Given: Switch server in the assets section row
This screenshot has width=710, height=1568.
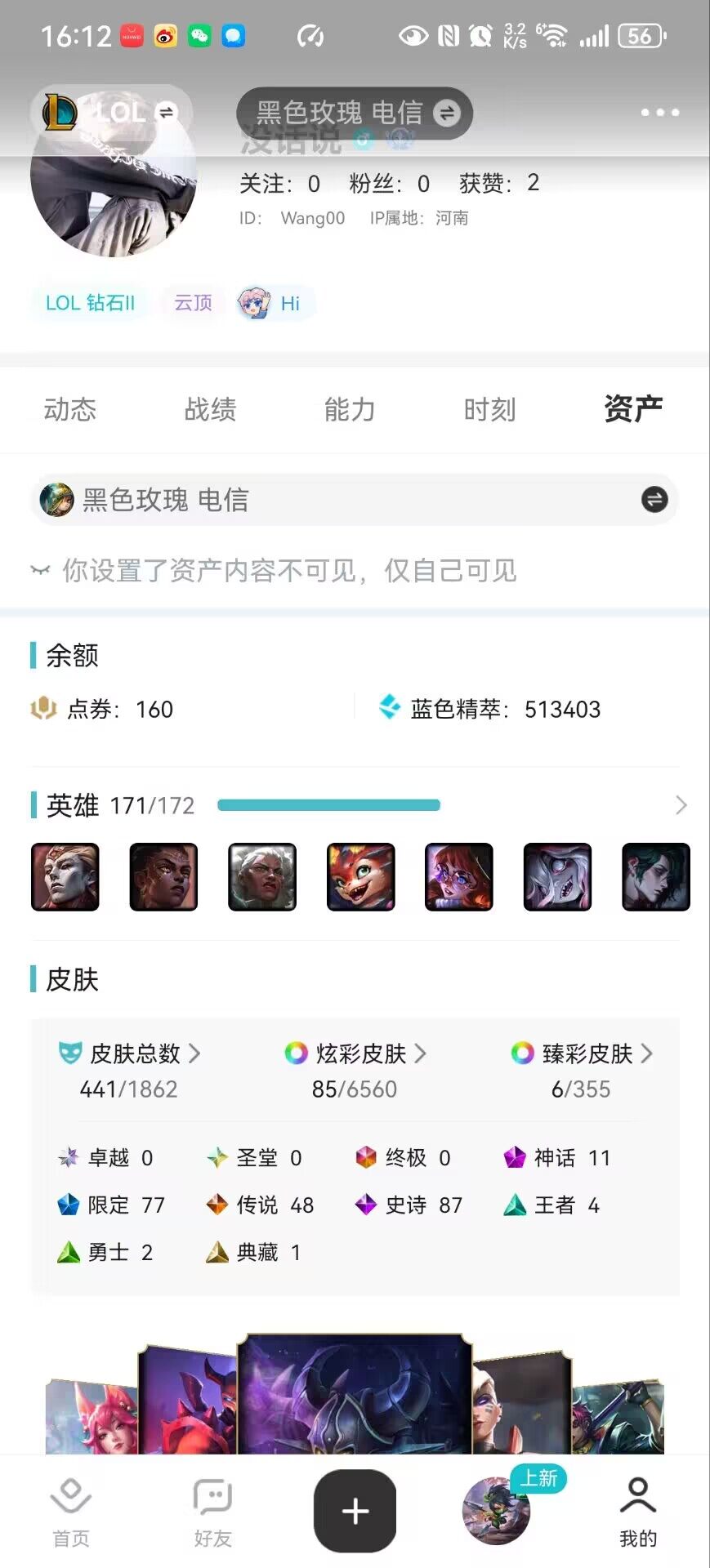Looking at the screenshot, I should coord(355,499).
